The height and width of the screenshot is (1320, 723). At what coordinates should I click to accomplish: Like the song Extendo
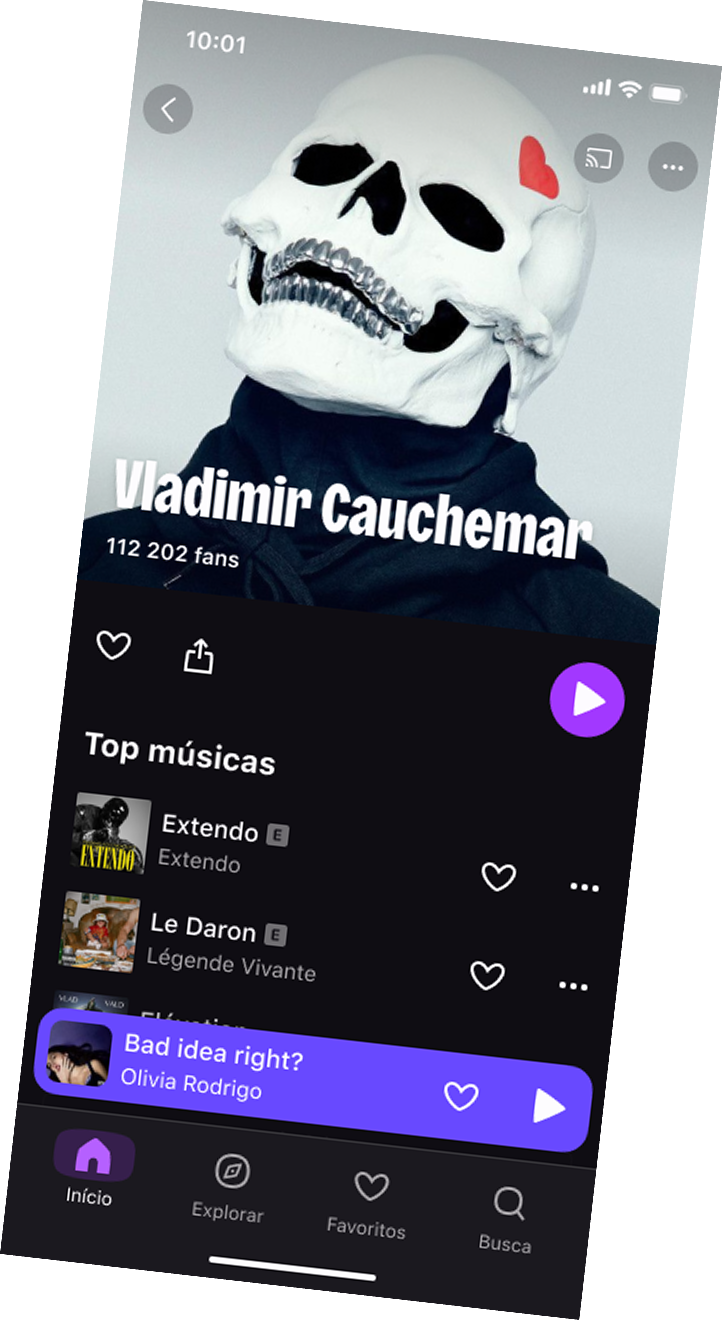point(498,877)
